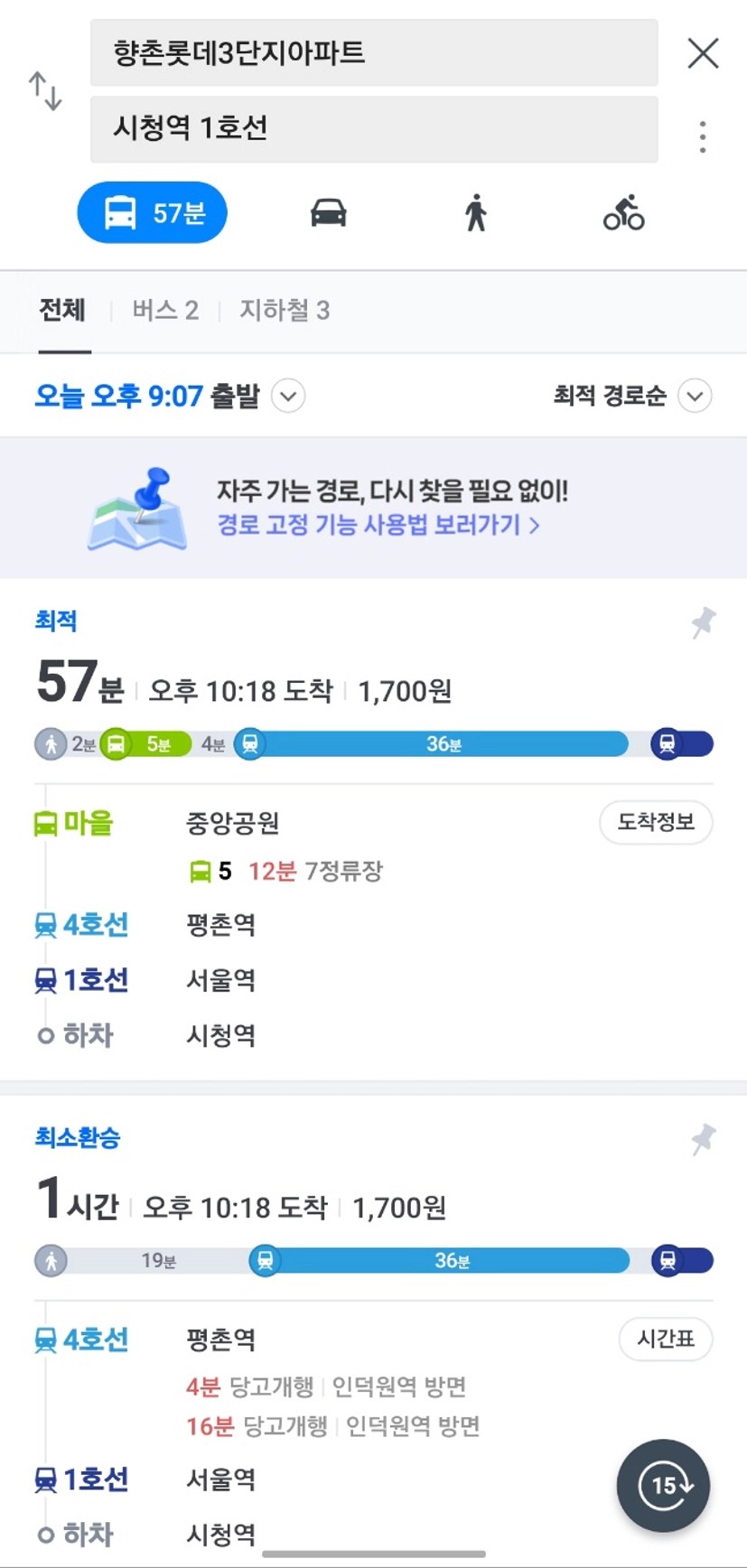747x1568 pixels.
Task: Switch to walking directions
Action: (x=476, y=213)
